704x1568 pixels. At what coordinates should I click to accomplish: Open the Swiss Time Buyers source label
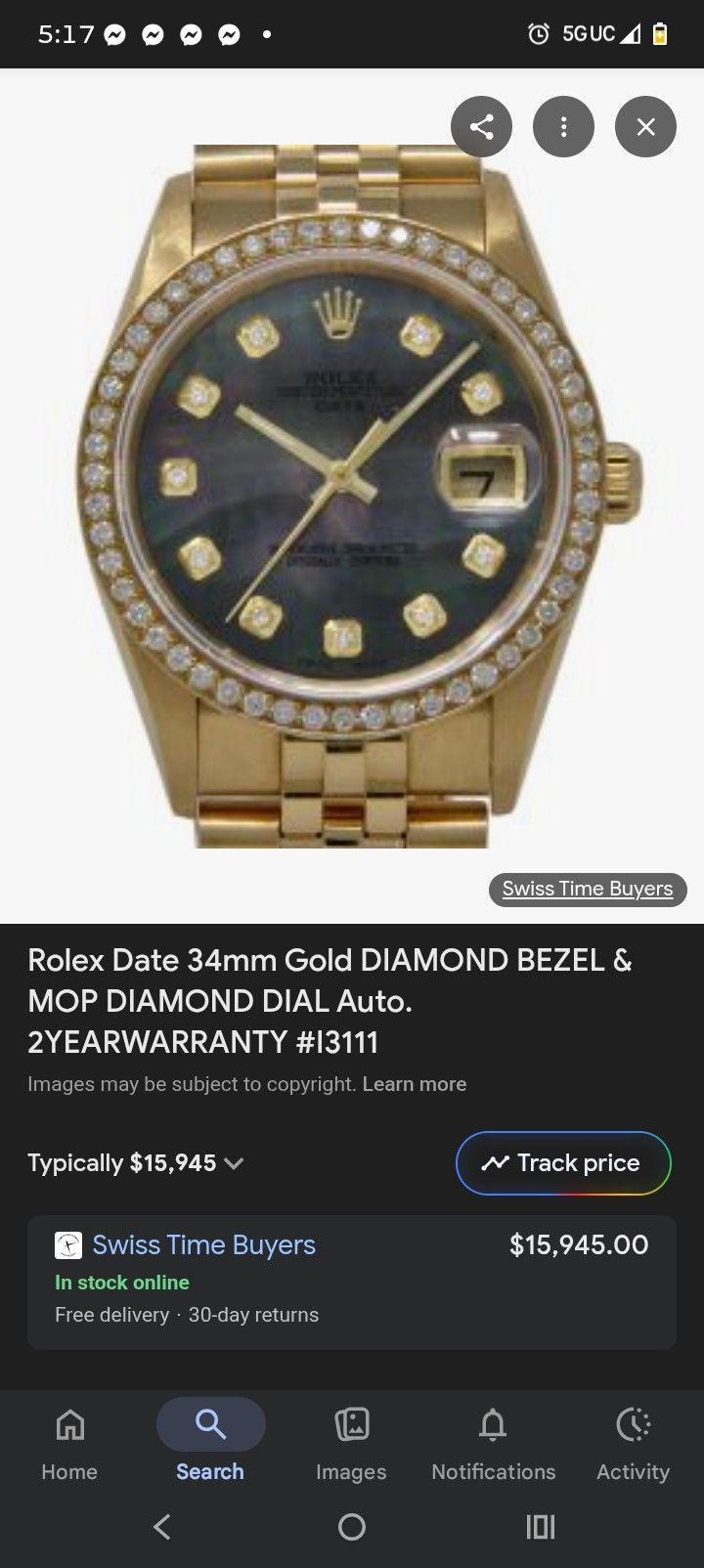(x=587, y=889)
